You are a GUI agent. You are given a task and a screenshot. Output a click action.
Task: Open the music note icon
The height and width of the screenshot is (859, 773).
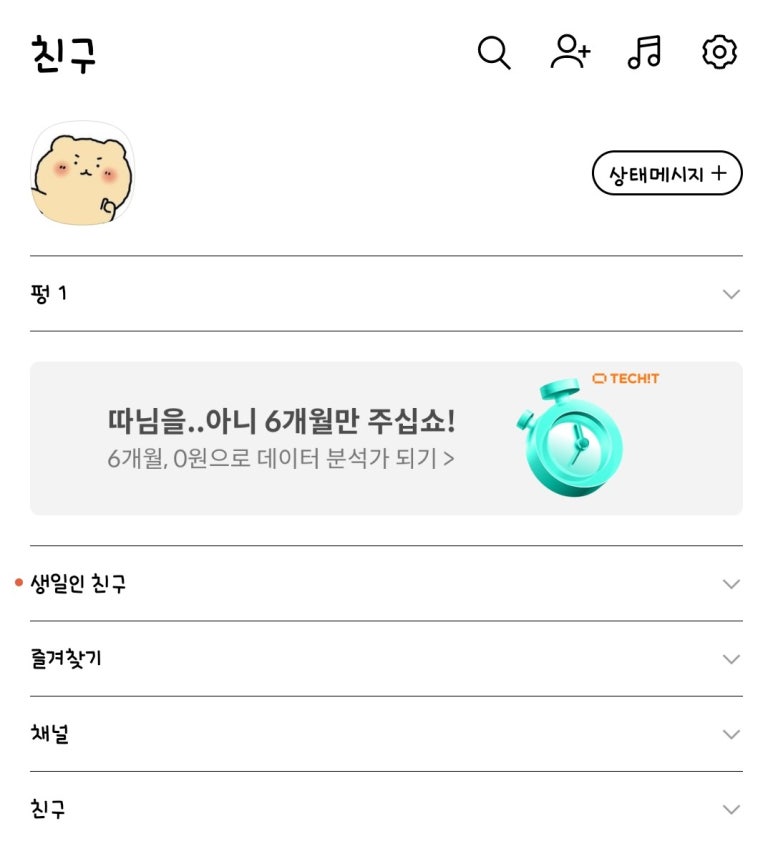point(645,52)
